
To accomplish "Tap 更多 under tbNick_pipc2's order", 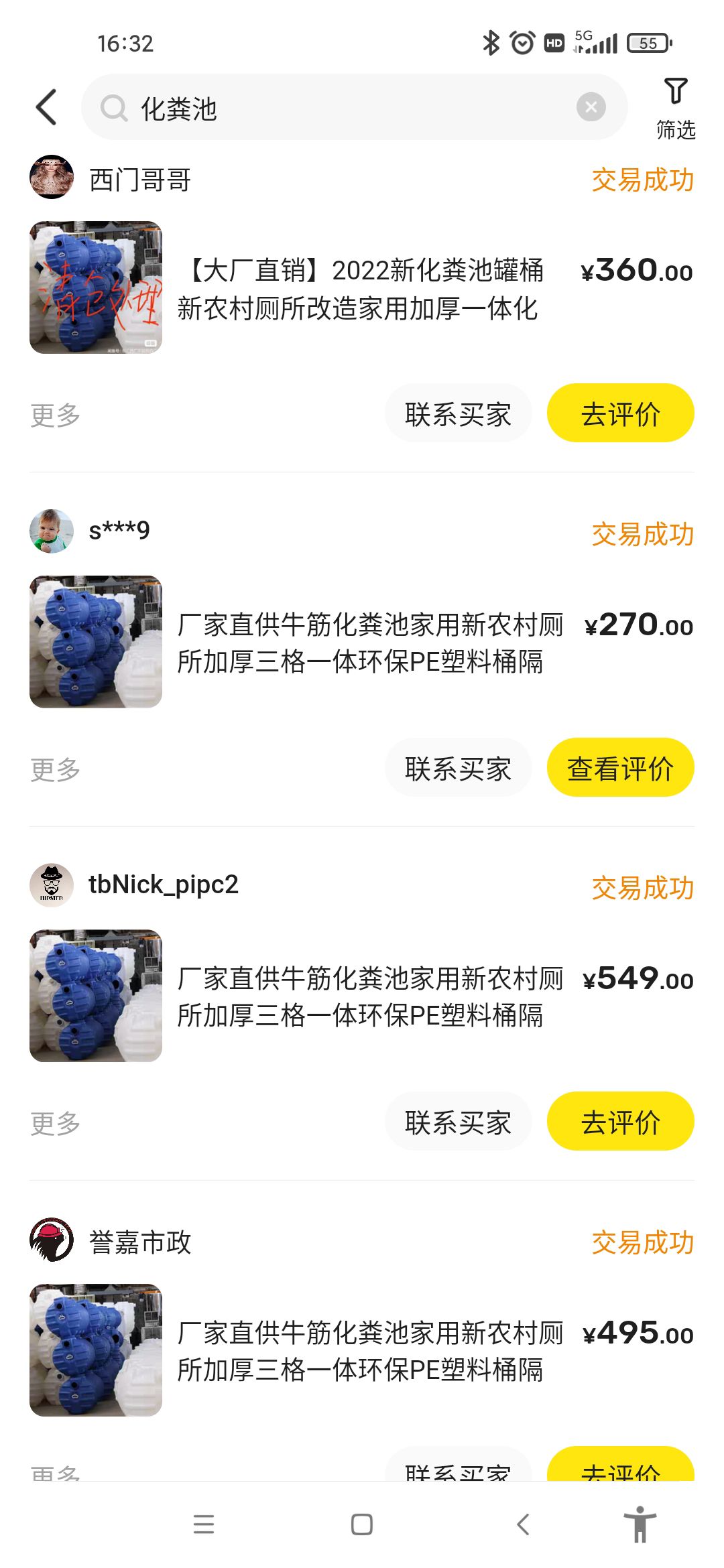I will (x=56, y=1123).
